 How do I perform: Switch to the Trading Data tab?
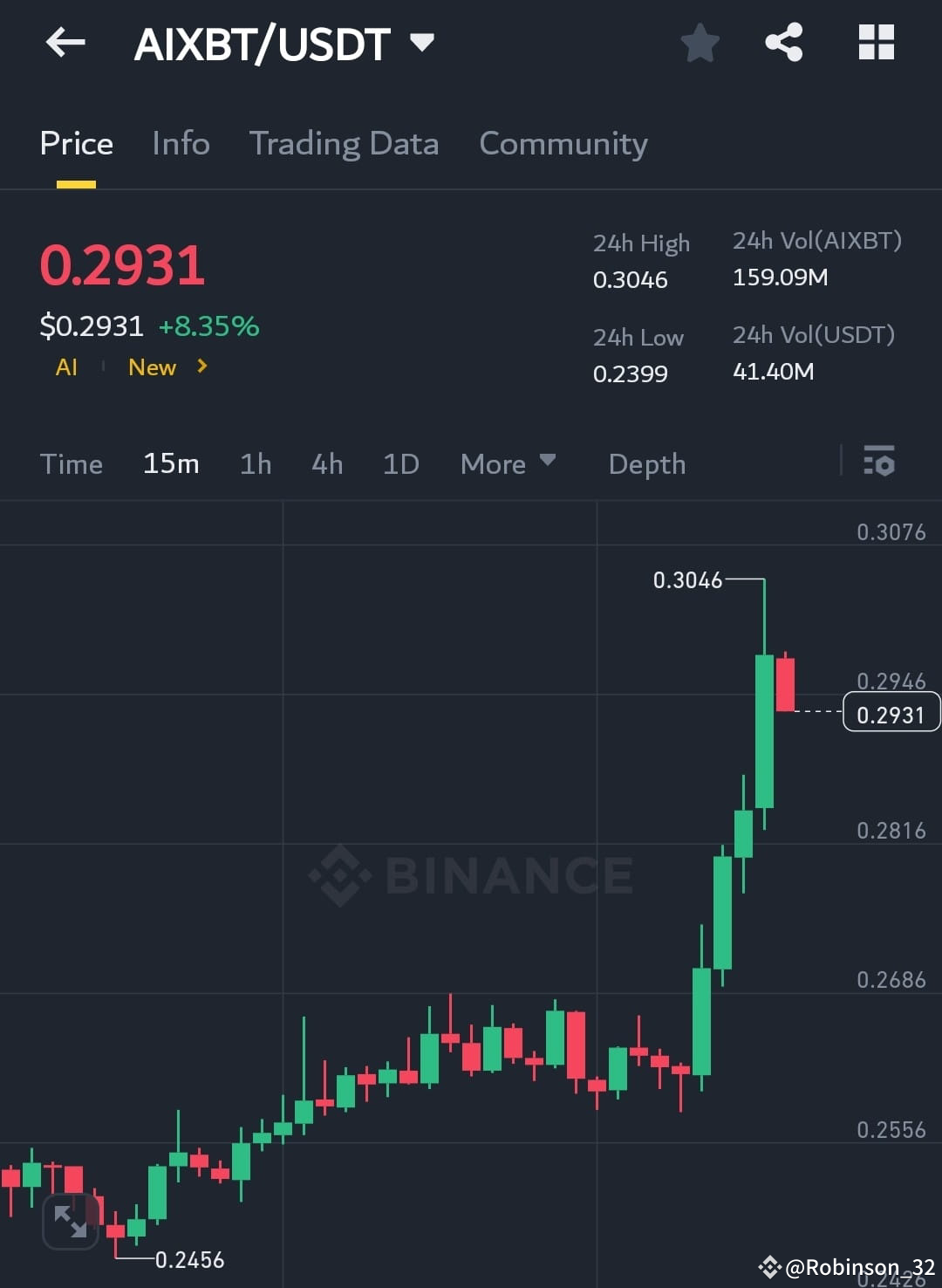345,143
